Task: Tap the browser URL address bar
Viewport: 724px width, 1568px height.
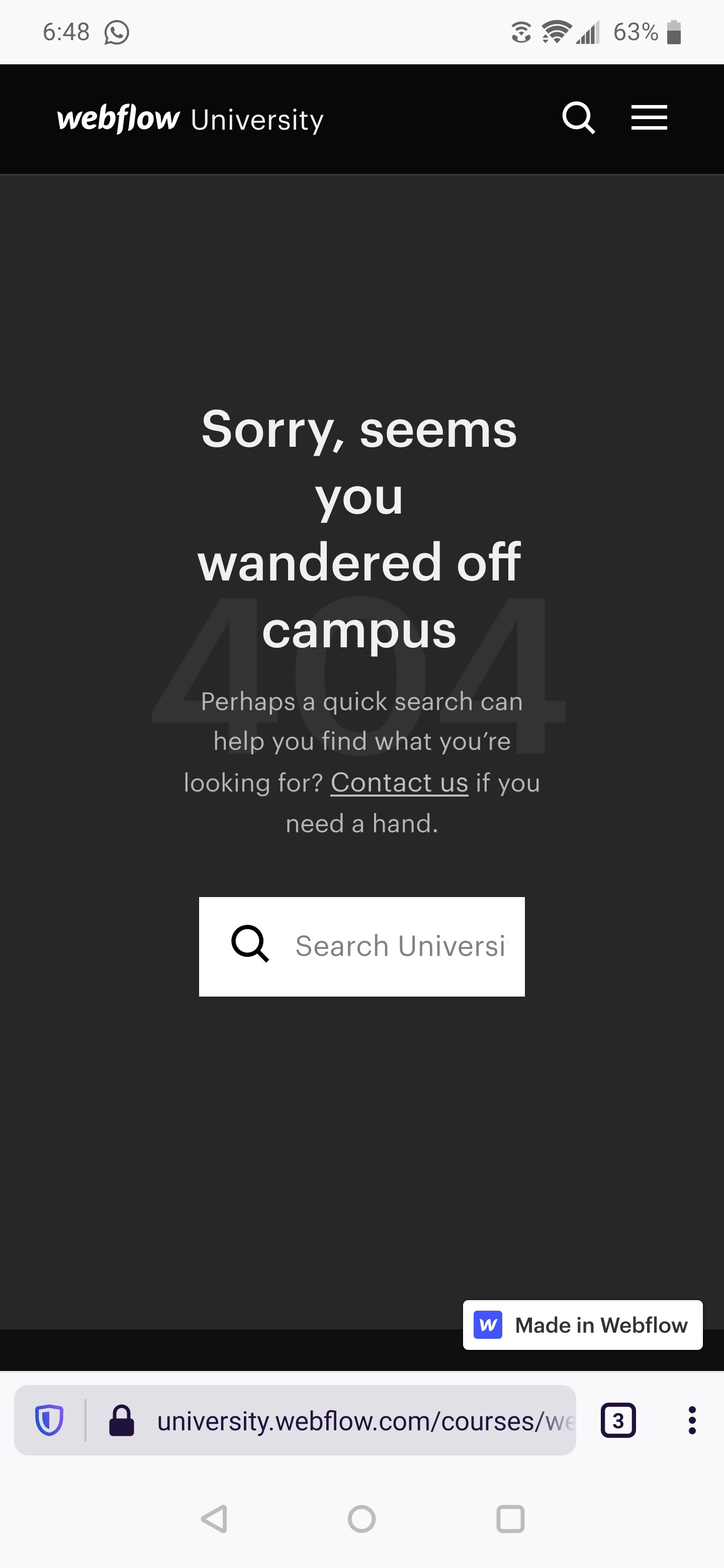Action: [x=364, y=1421]
